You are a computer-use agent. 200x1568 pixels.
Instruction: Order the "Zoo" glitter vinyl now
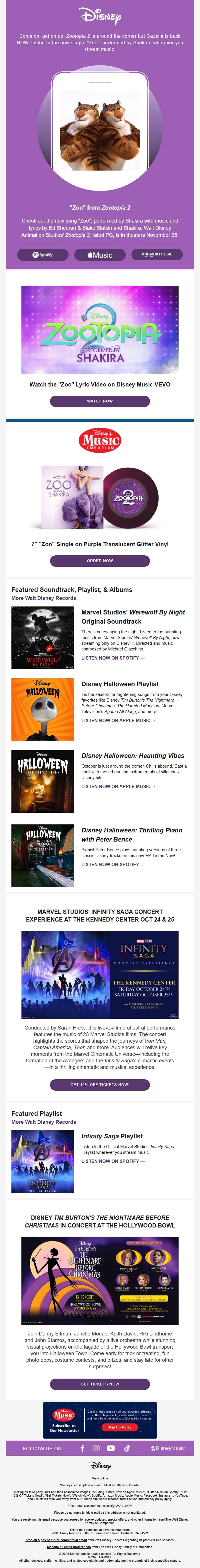[x=100, y=560]
